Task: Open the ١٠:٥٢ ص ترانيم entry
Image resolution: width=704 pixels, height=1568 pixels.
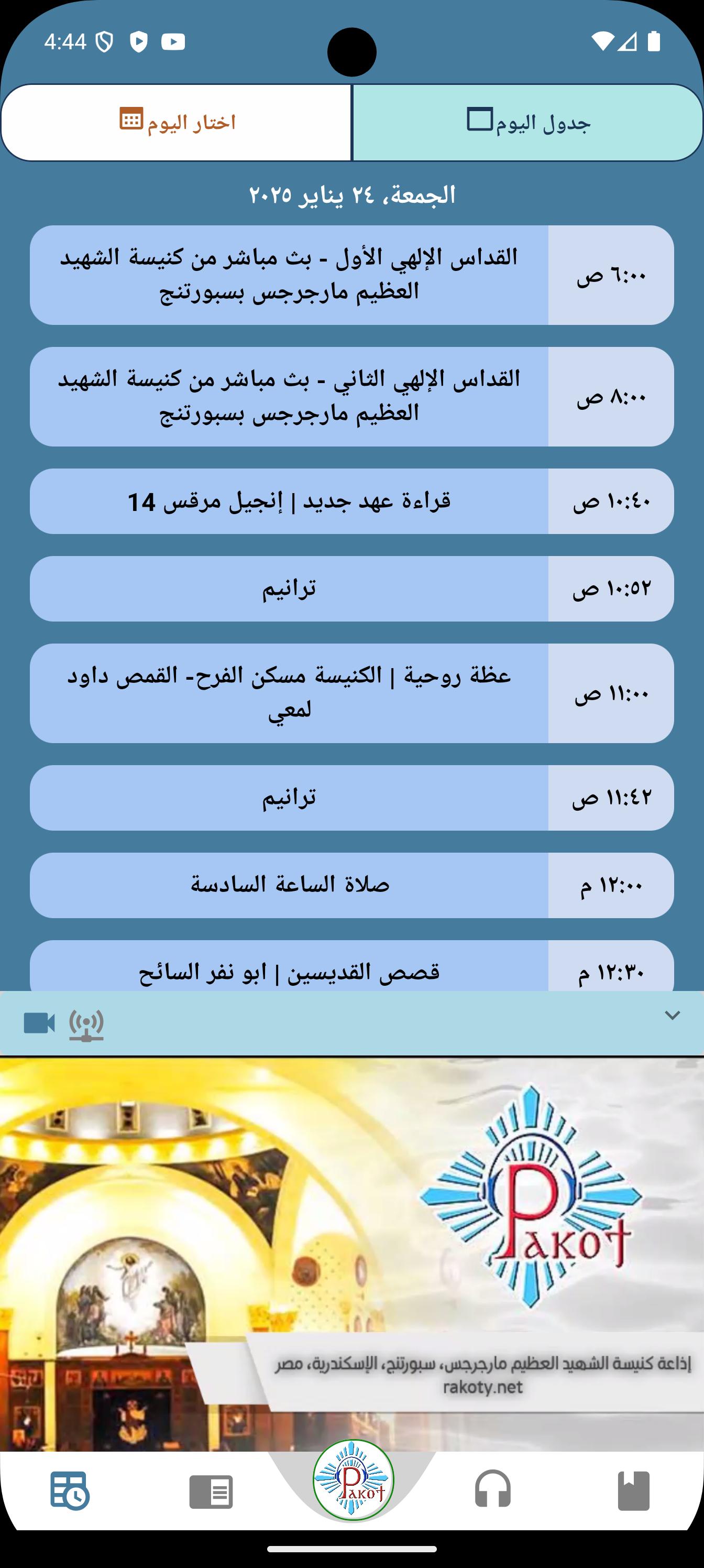Action: (x=351, y=589)
